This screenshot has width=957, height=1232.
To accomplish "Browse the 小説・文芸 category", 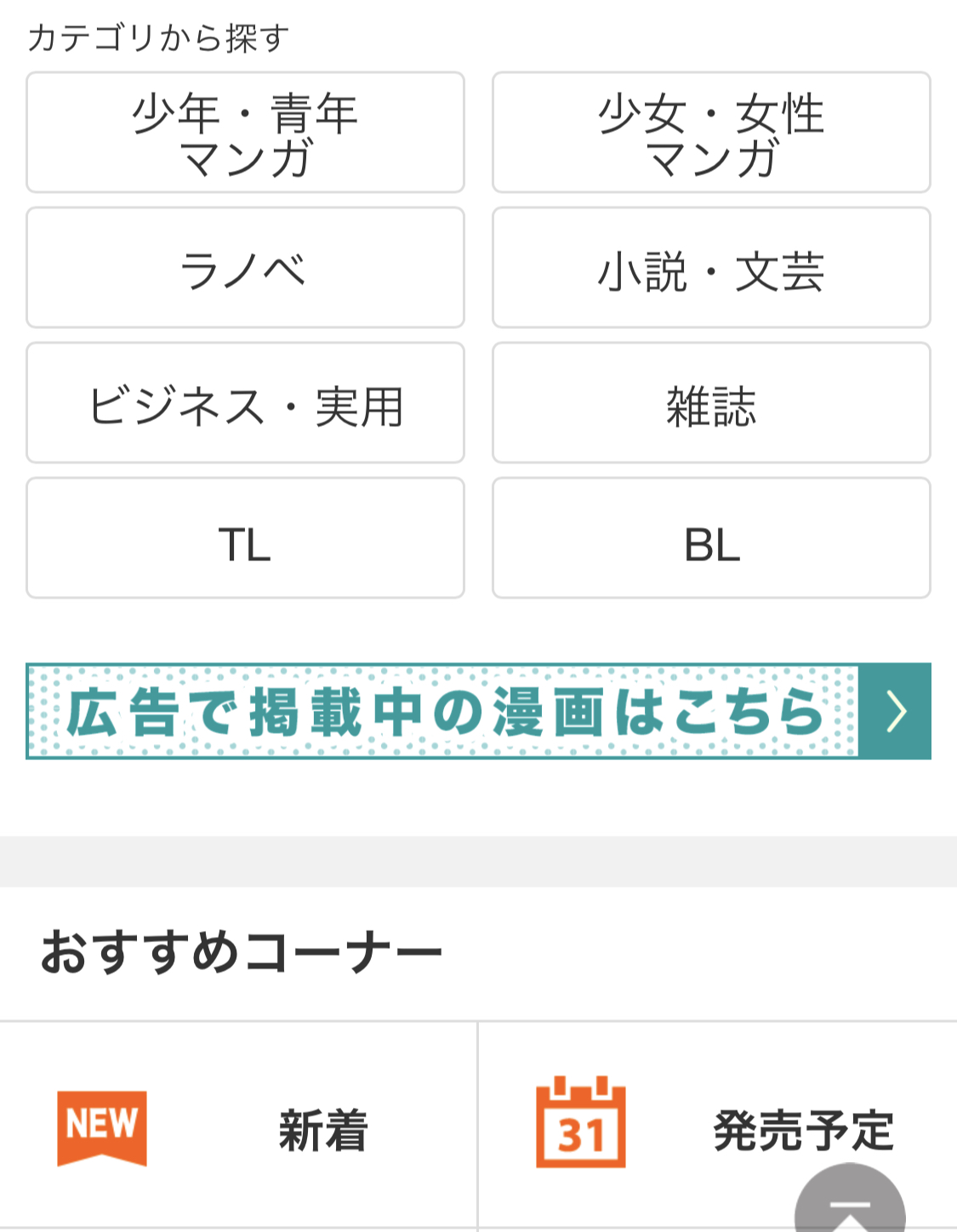I will click(711, 268).
